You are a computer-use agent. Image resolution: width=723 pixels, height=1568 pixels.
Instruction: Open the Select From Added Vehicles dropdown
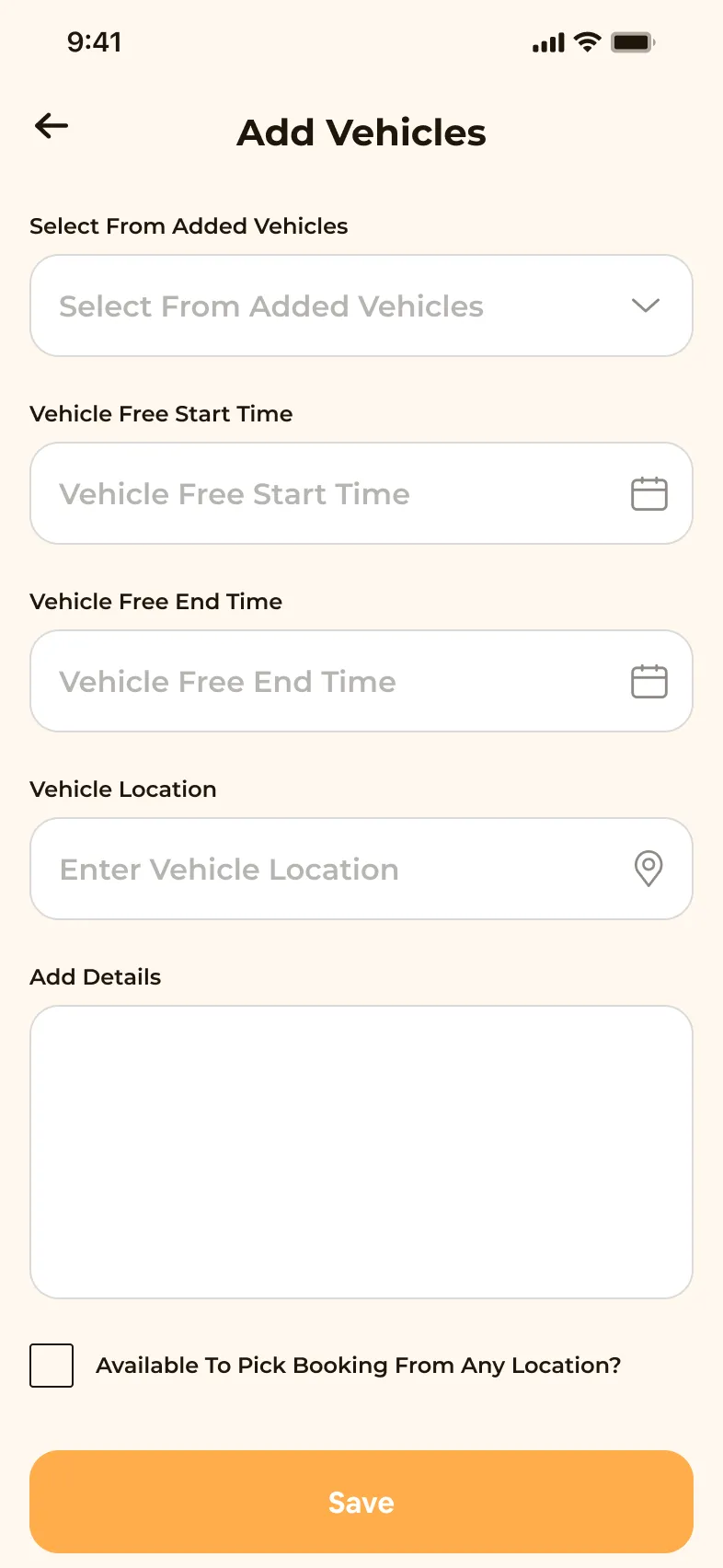pyautogui.click(x=361, y=306)
